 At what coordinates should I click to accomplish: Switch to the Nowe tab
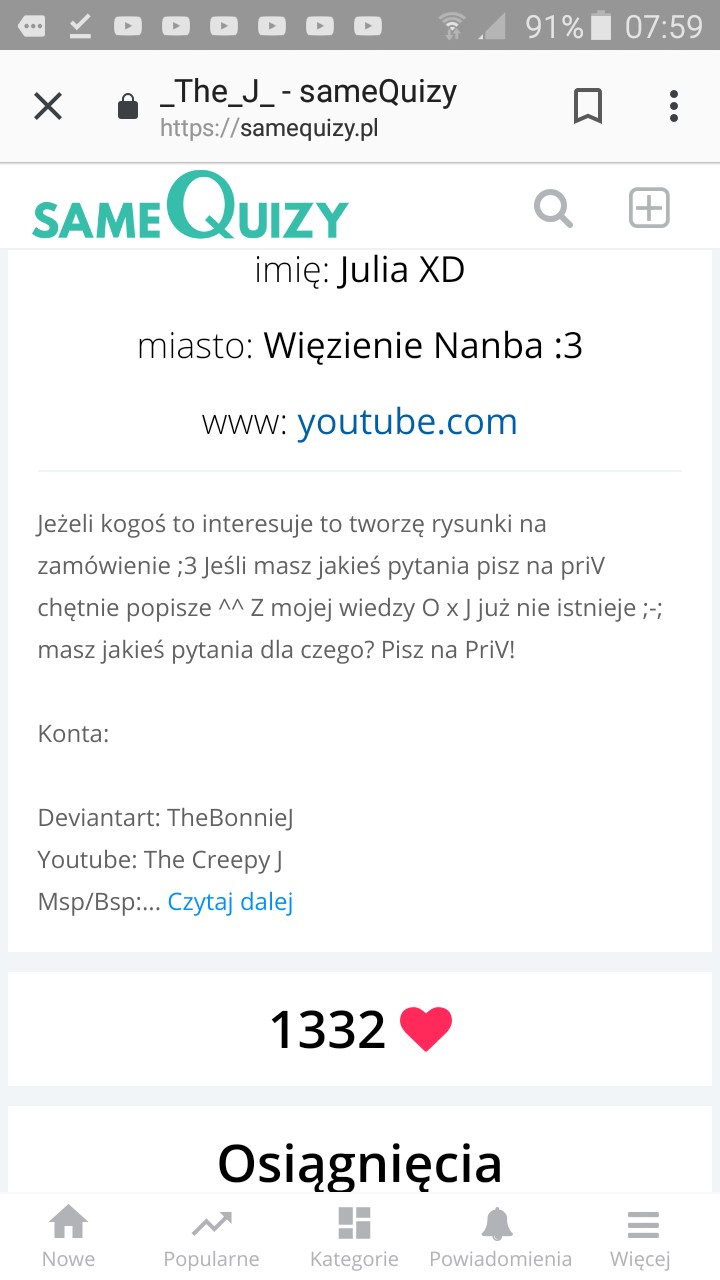point(68,1237)
